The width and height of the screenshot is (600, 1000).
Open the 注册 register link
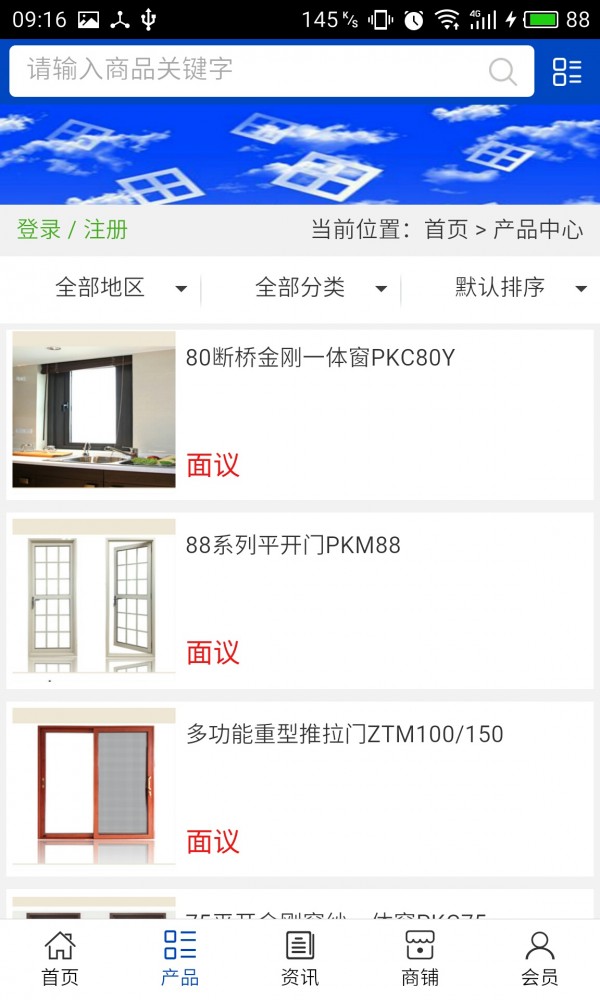tap(106, 229)
